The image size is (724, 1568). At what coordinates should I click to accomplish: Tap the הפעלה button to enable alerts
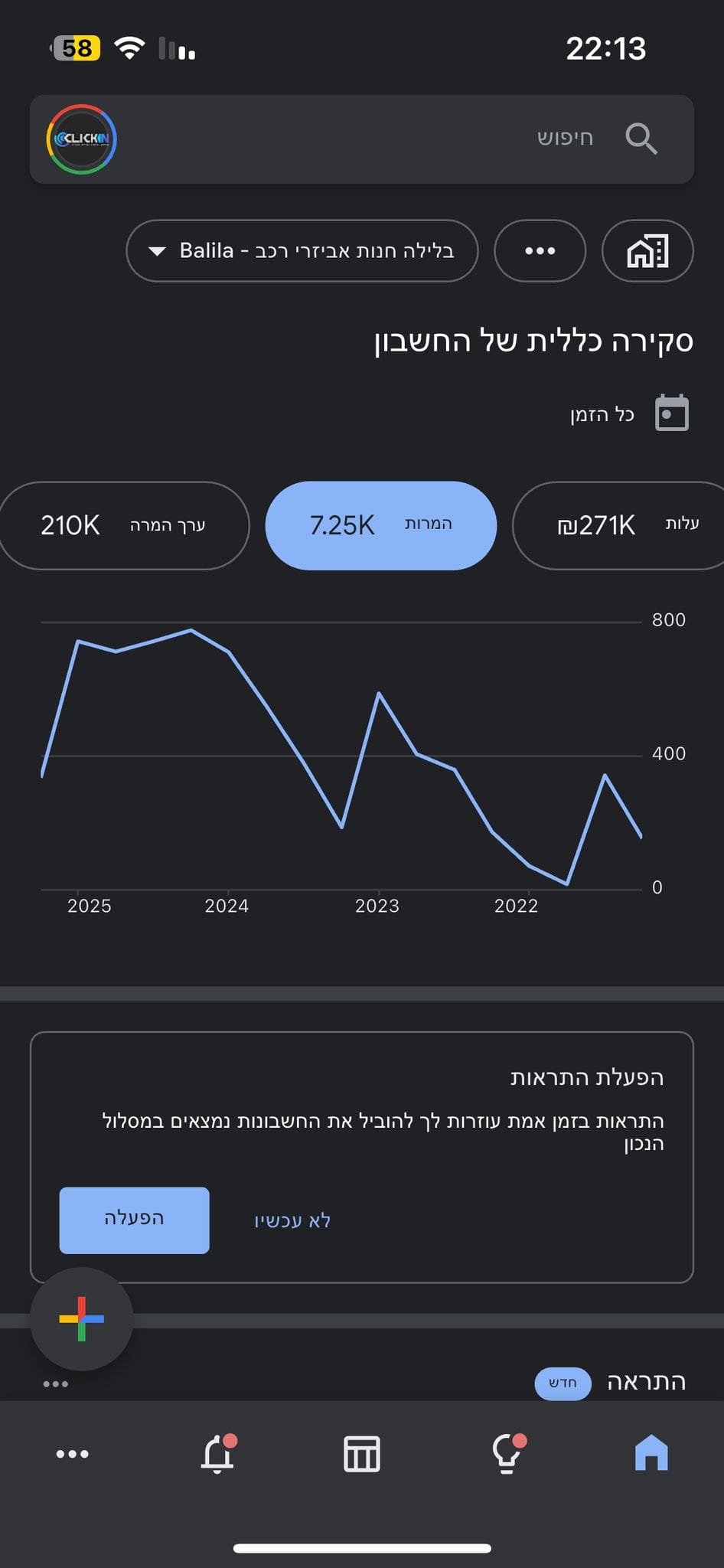(135, 1220)
